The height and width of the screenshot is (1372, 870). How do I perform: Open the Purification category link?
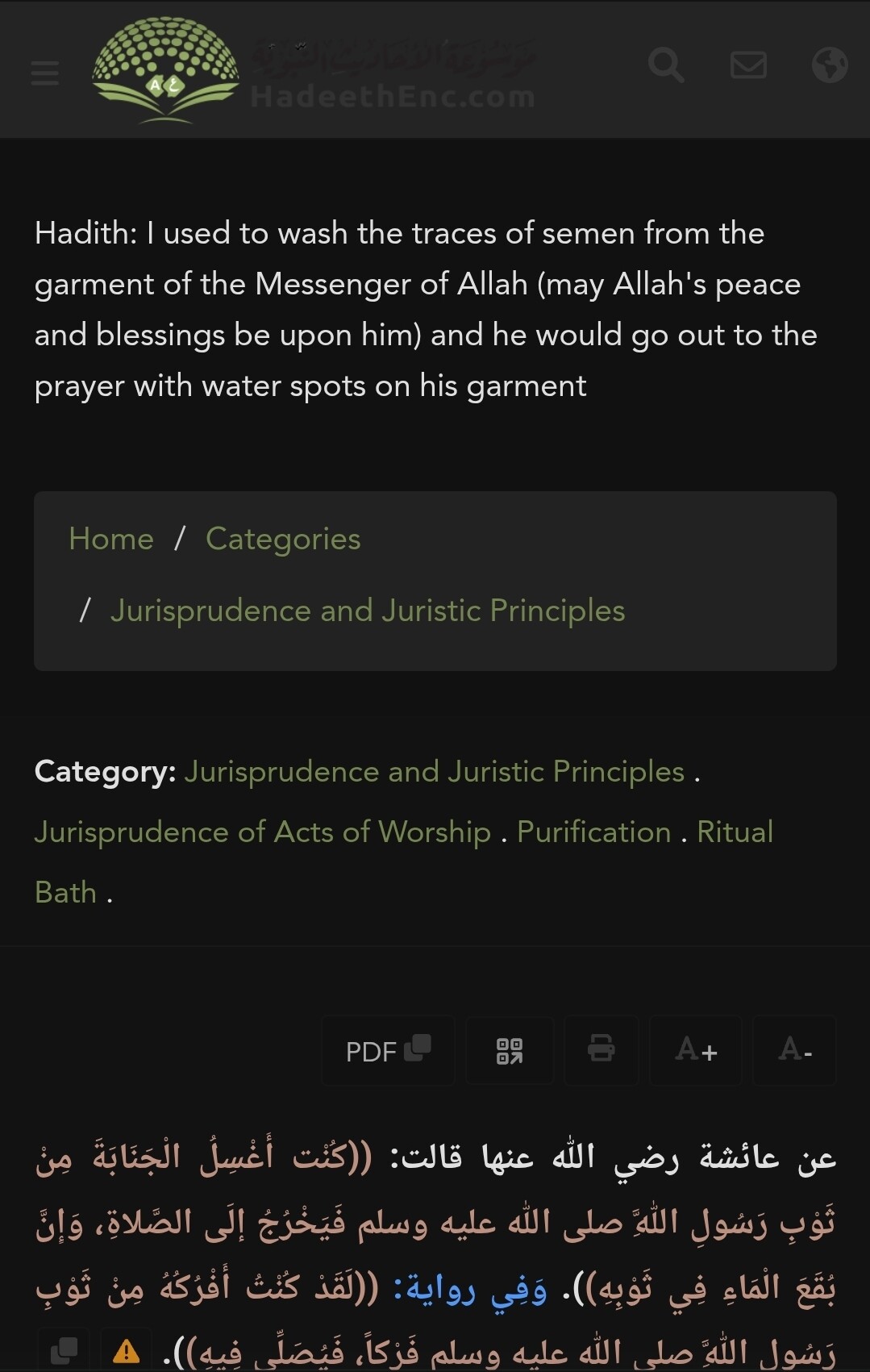594,832
